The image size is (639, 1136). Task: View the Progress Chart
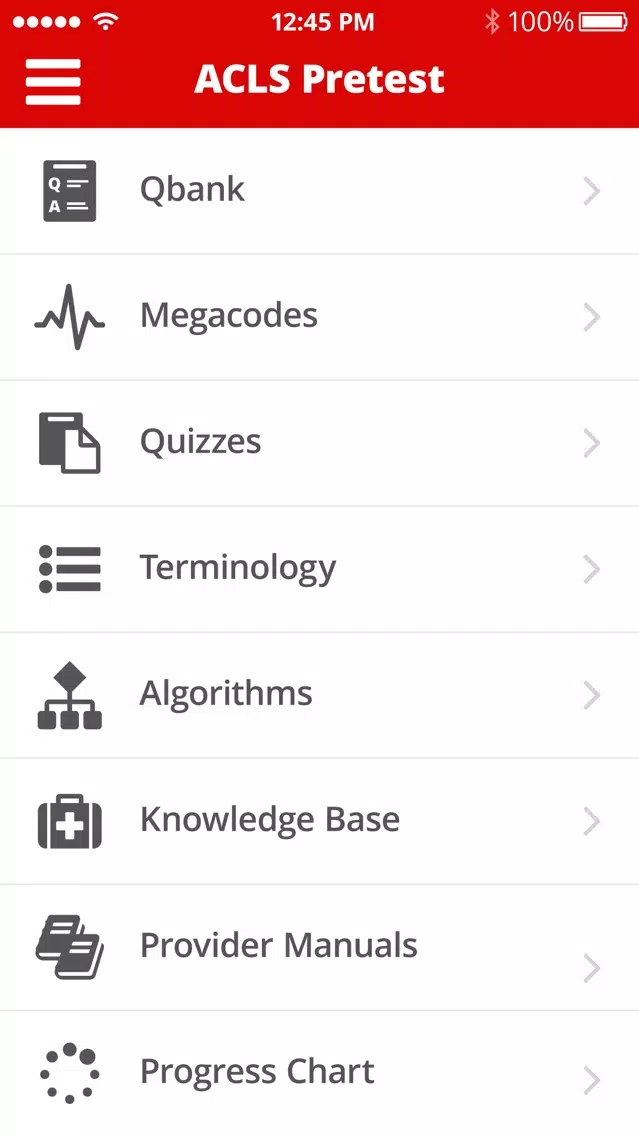click(x=320, y=1074)
